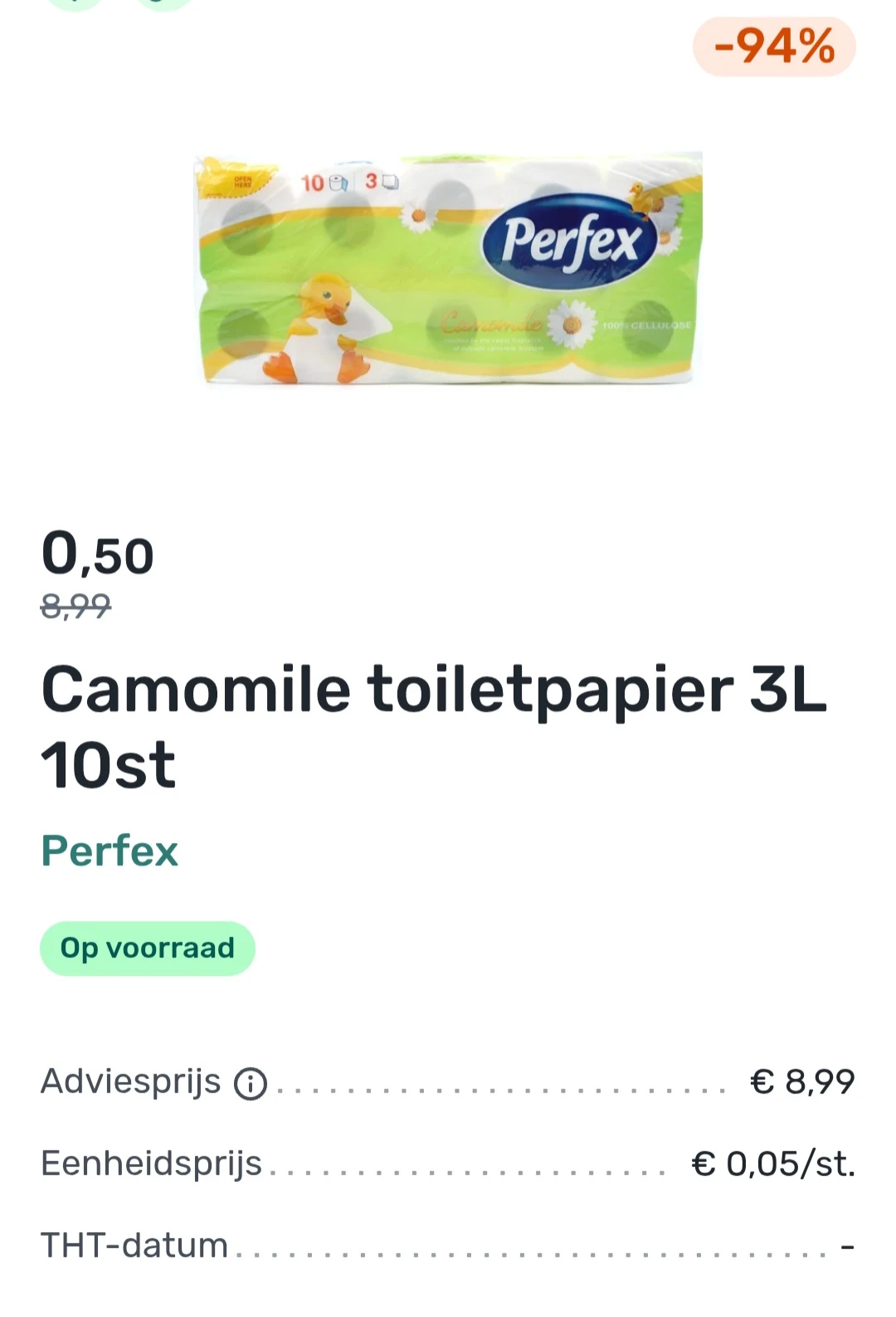Viewport: 896px width, 1317px height.
Task: Expand the Adviesprijs detail row
Action: [x=448, y=1080]
